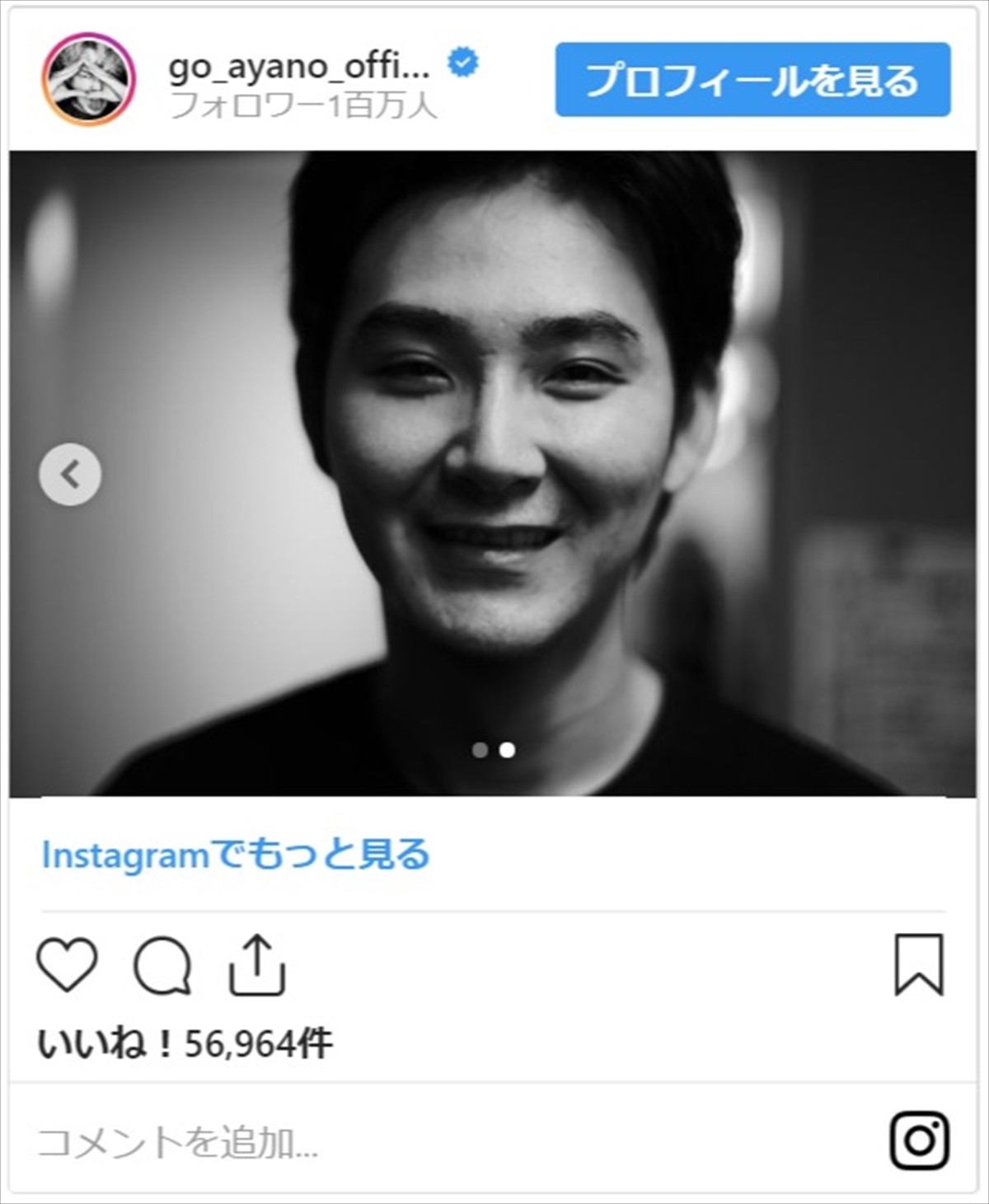Open comments with the speech bubble icon
The height and width of the screenshot is (1204, 989).
tap(162, 964)
